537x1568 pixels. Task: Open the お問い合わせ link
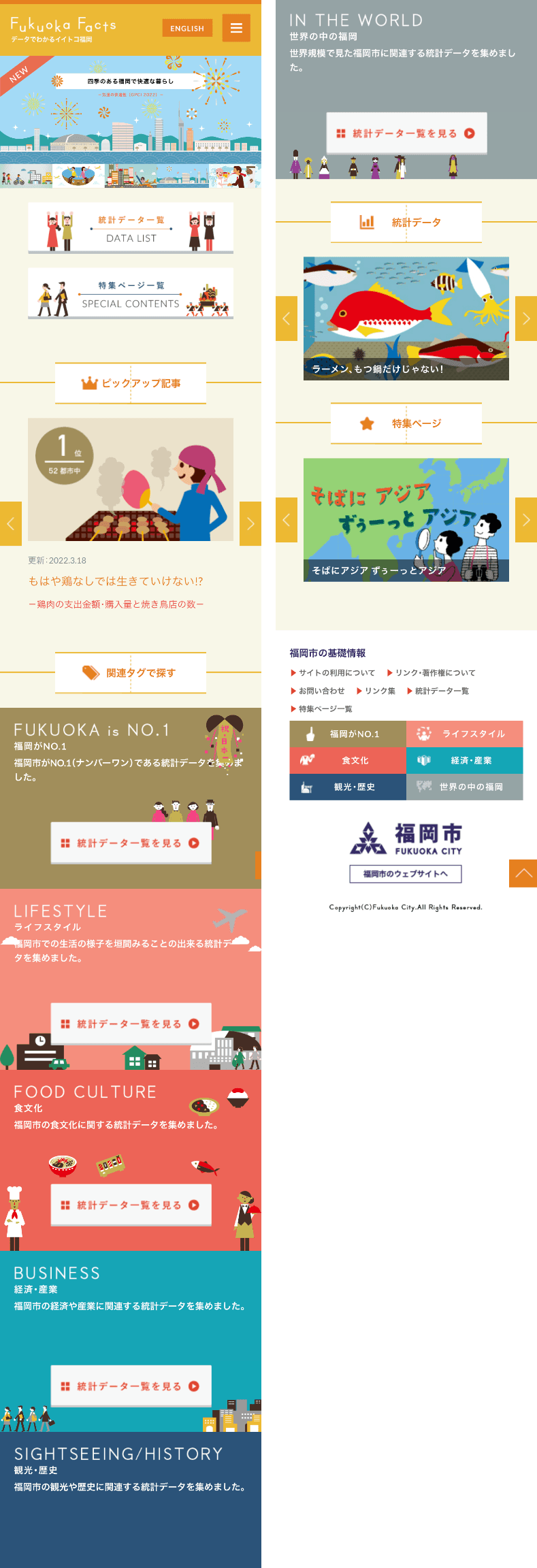[x=321, y=691]
